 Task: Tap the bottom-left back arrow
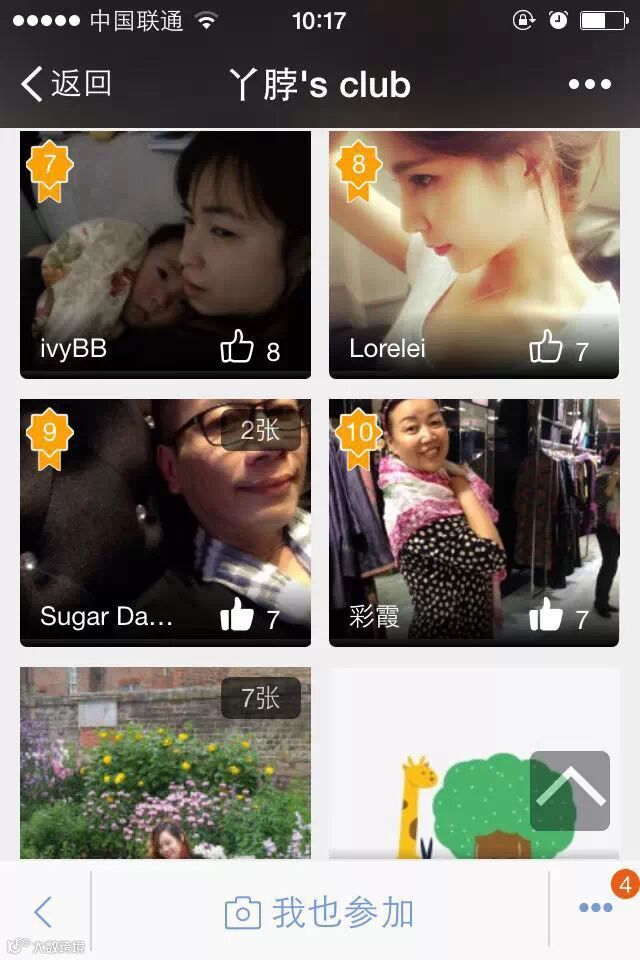tap(43, 912)
